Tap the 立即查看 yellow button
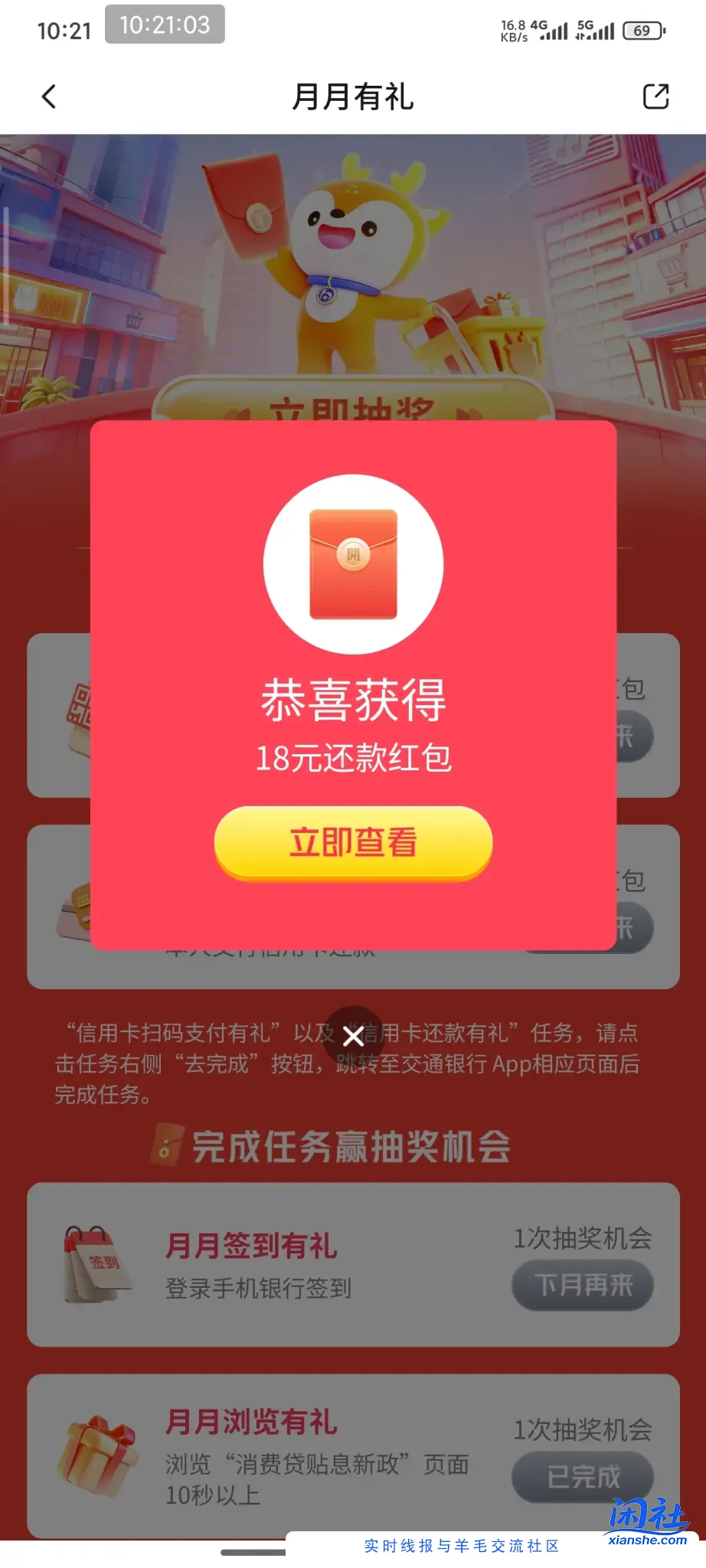This screenshot has height=1568, width=706. pos(352,844)
